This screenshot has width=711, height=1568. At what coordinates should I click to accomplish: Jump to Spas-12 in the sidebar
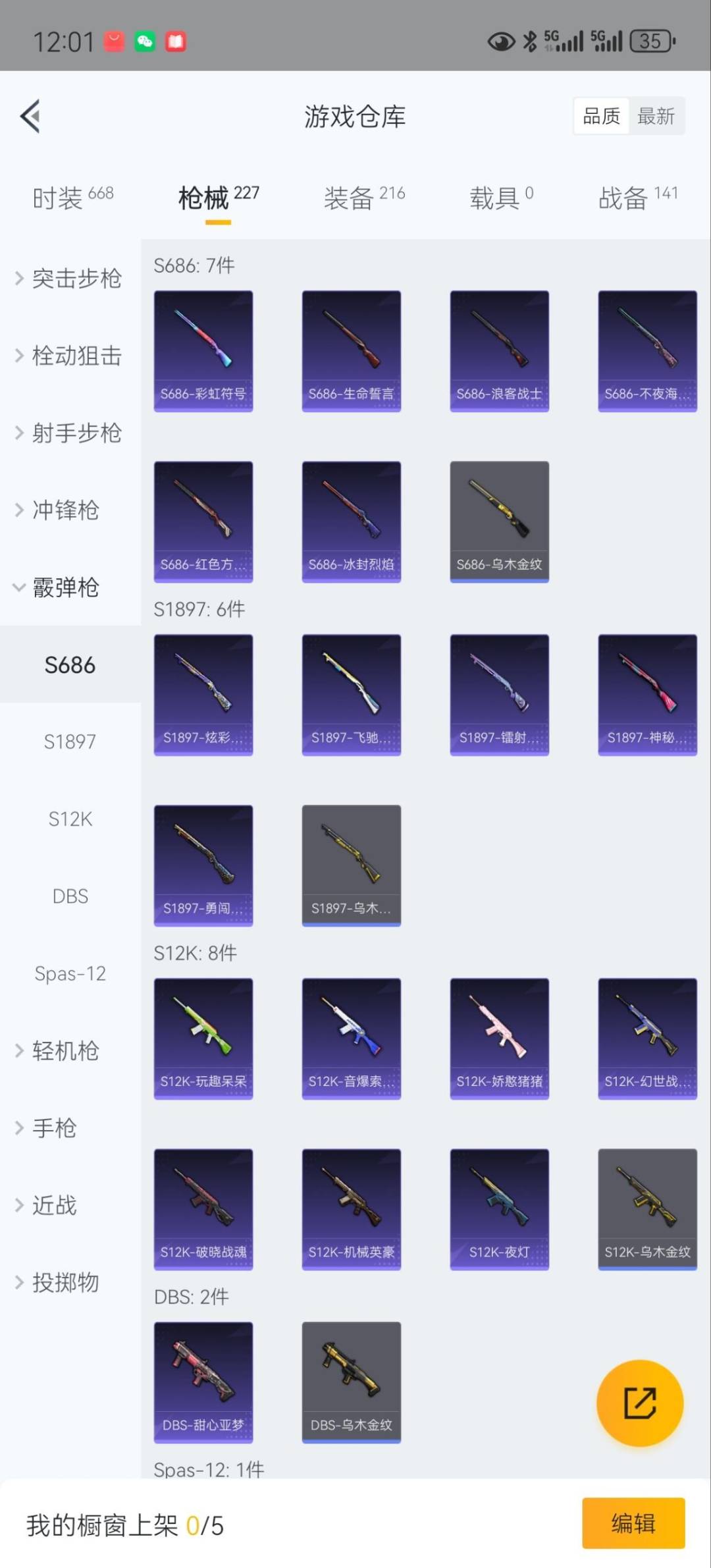pos(70,973)
